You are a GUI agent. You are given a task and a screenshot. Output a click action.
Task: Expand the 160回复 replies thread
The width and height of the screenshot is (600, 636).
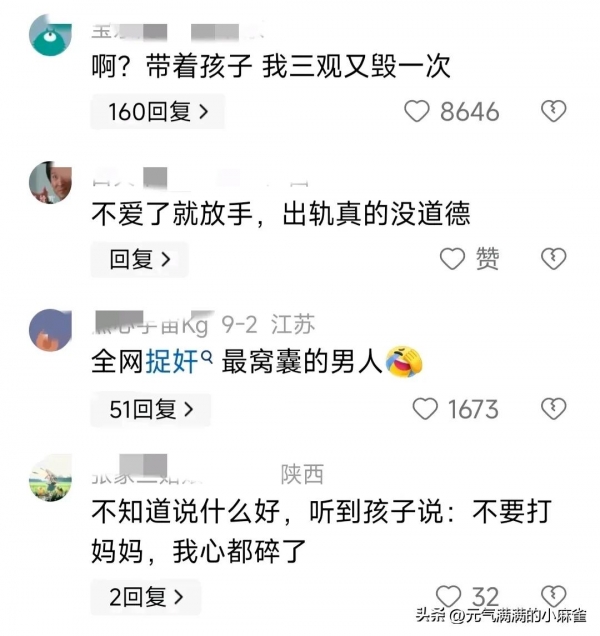pyautogui.click(x=156, y=112)
